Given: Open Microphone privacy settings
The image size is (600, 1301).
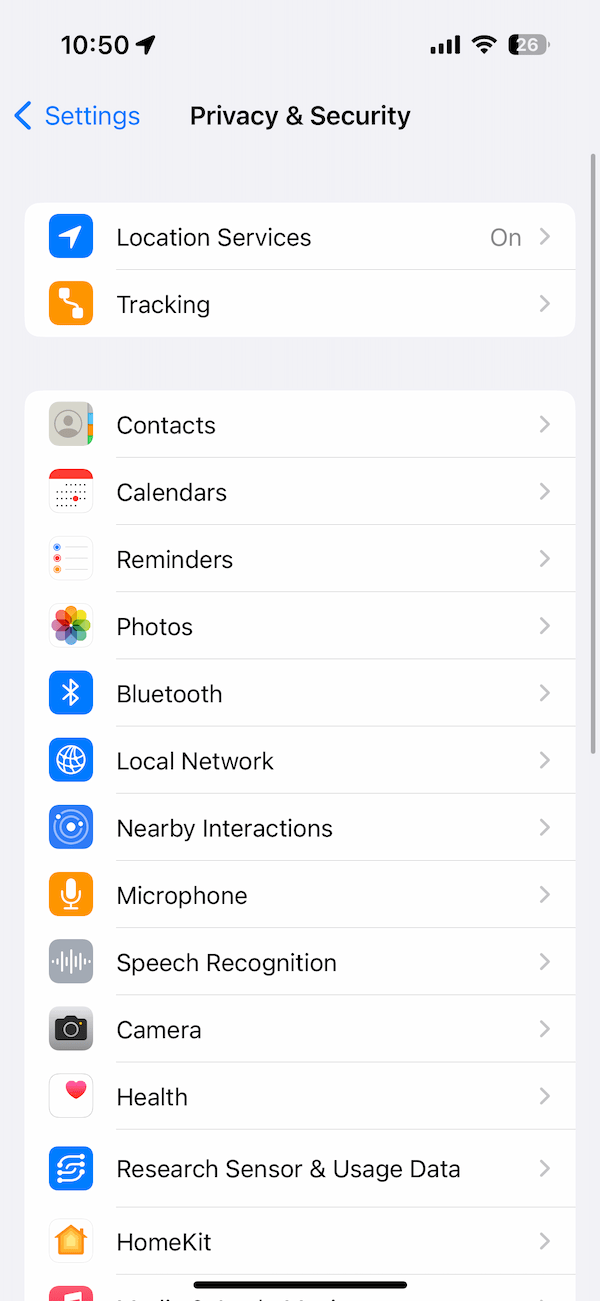Looking at the screenshot, I should (300, 895).
